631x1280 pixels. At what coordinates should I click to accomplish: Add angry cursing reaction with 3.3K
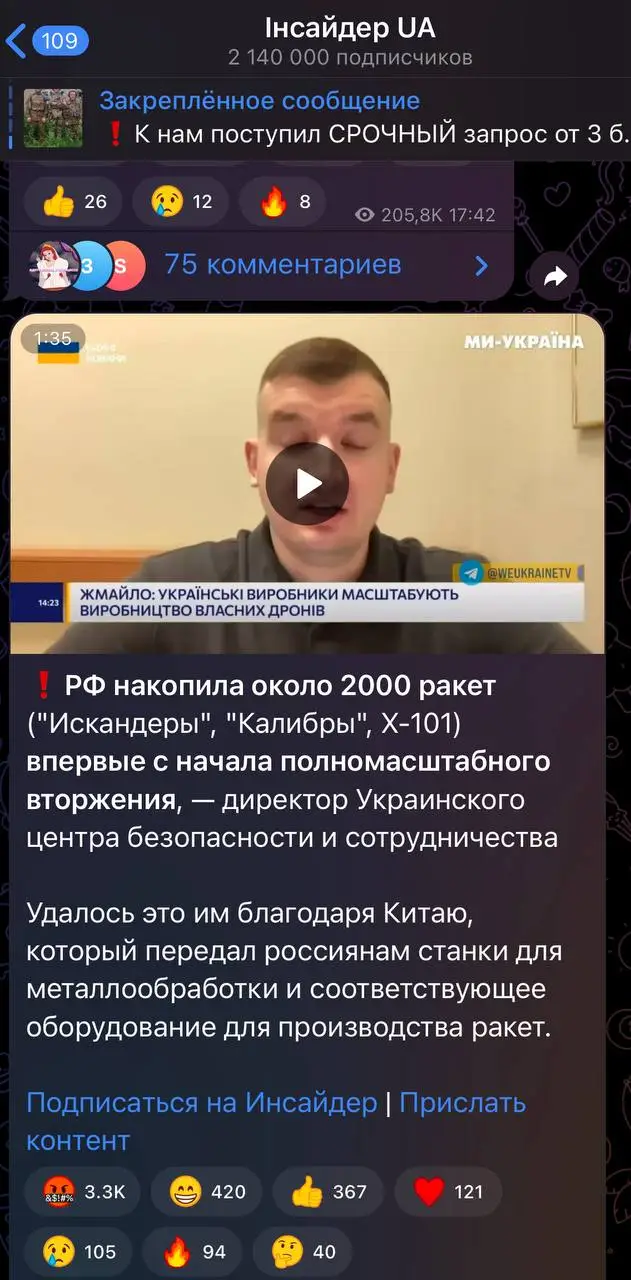click(x=85, y=1191)
